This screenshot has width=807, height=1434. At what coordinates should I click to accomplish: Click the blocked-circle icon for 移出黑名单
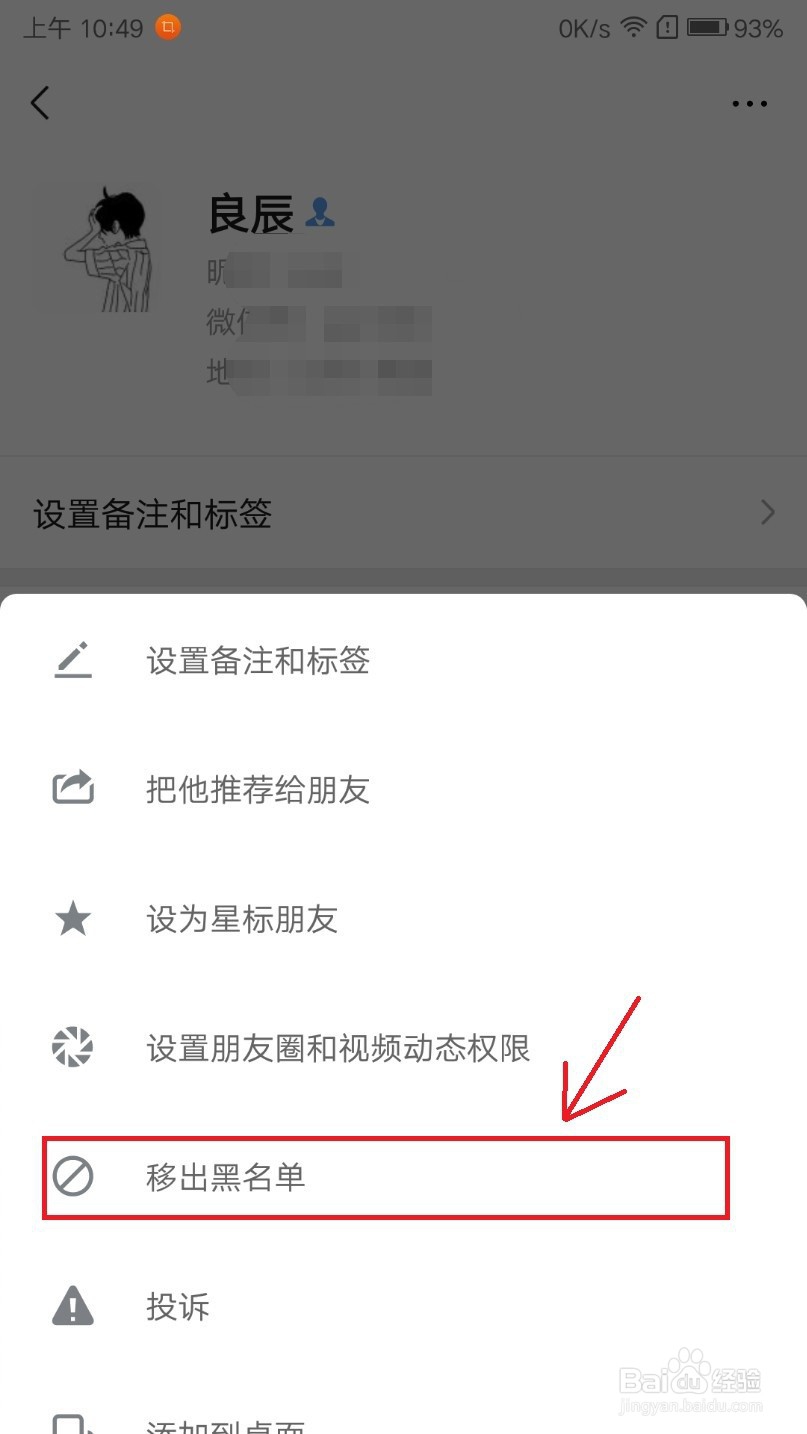click(x=71, y=1177)
